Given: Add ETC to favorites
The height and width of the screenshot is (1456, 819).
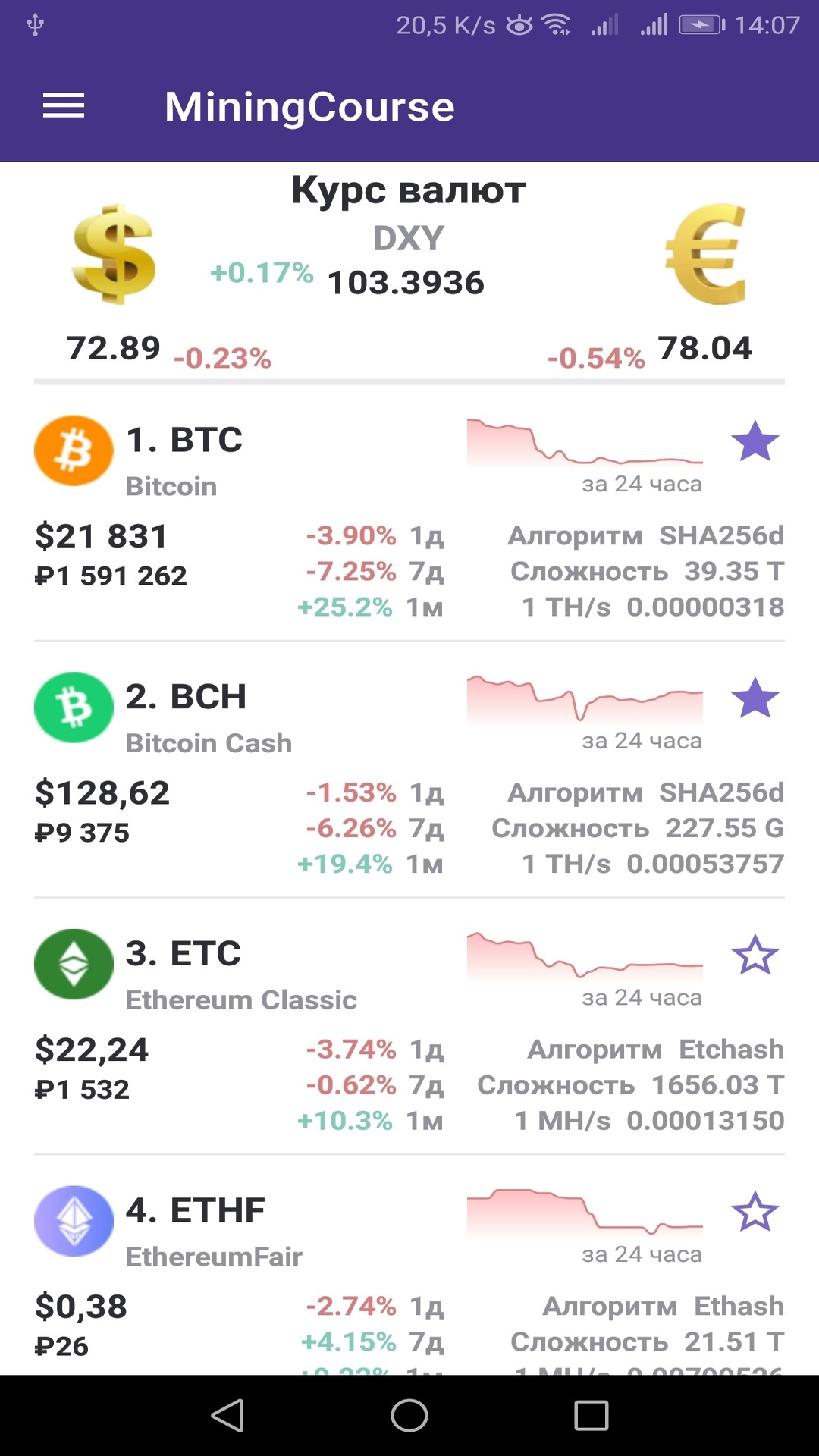Looking at the screenshot, I should tap(755, 955).
